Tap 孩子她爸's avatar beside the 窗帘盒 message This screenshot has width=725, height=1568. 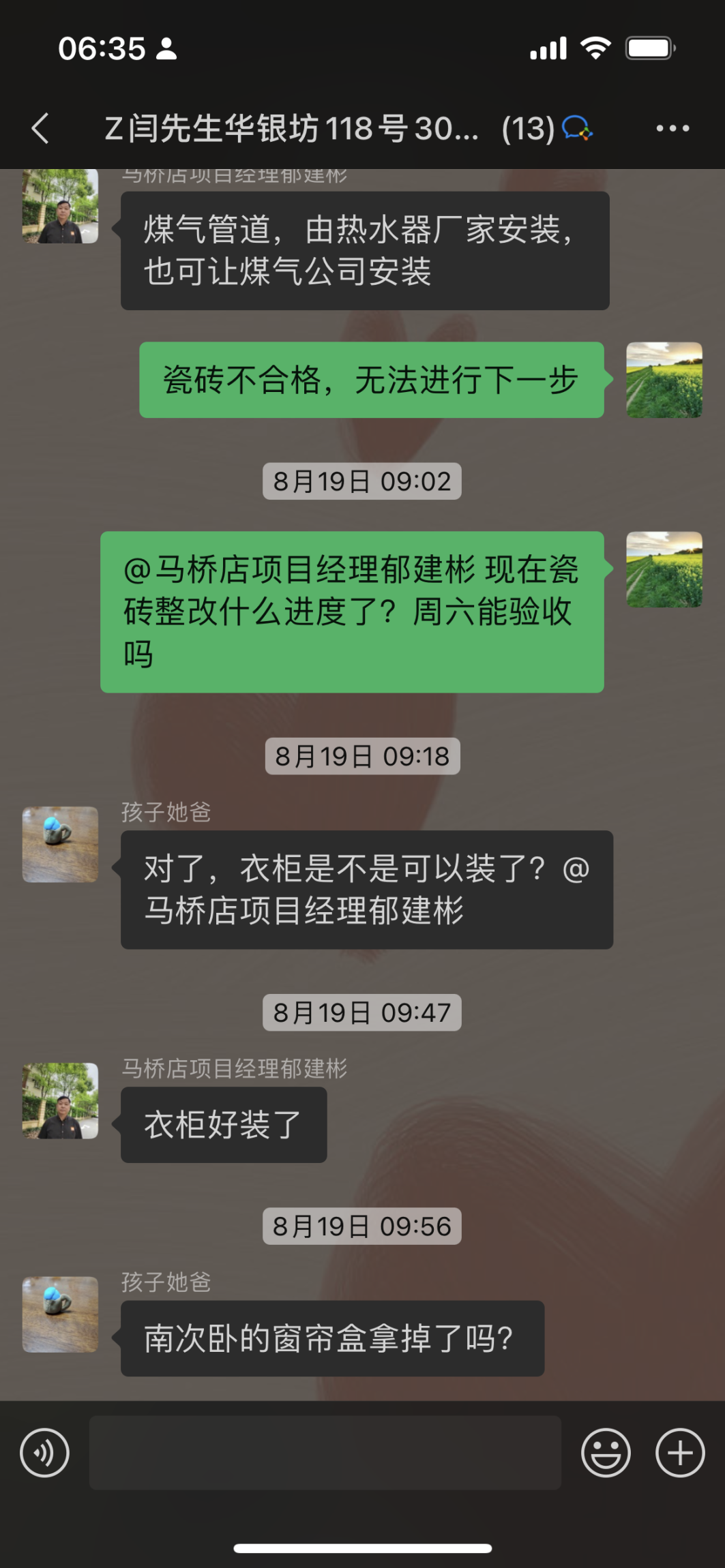pos(60,1314)
